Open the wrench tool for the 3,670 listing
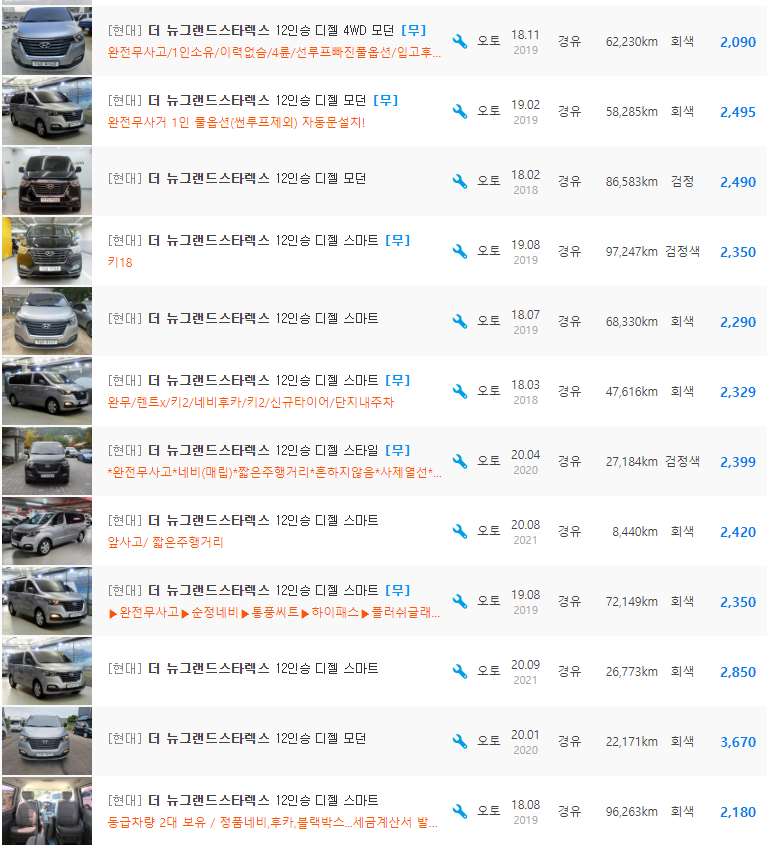The width and height of the screenshot is (767, 845). click(x=461, y=740)
